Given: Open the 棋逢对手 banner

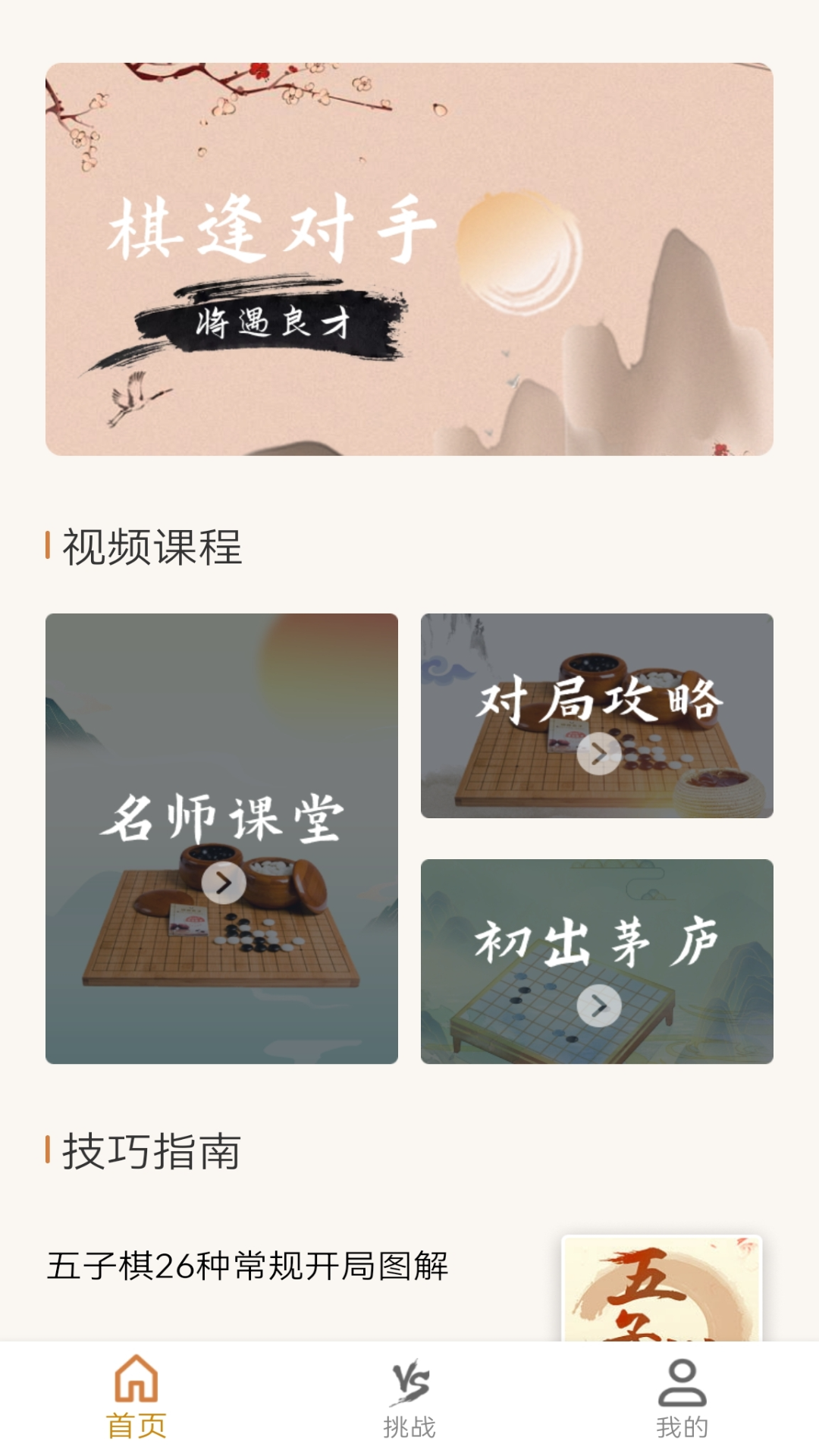Looking at the screenshot, I should click(409, 259).
